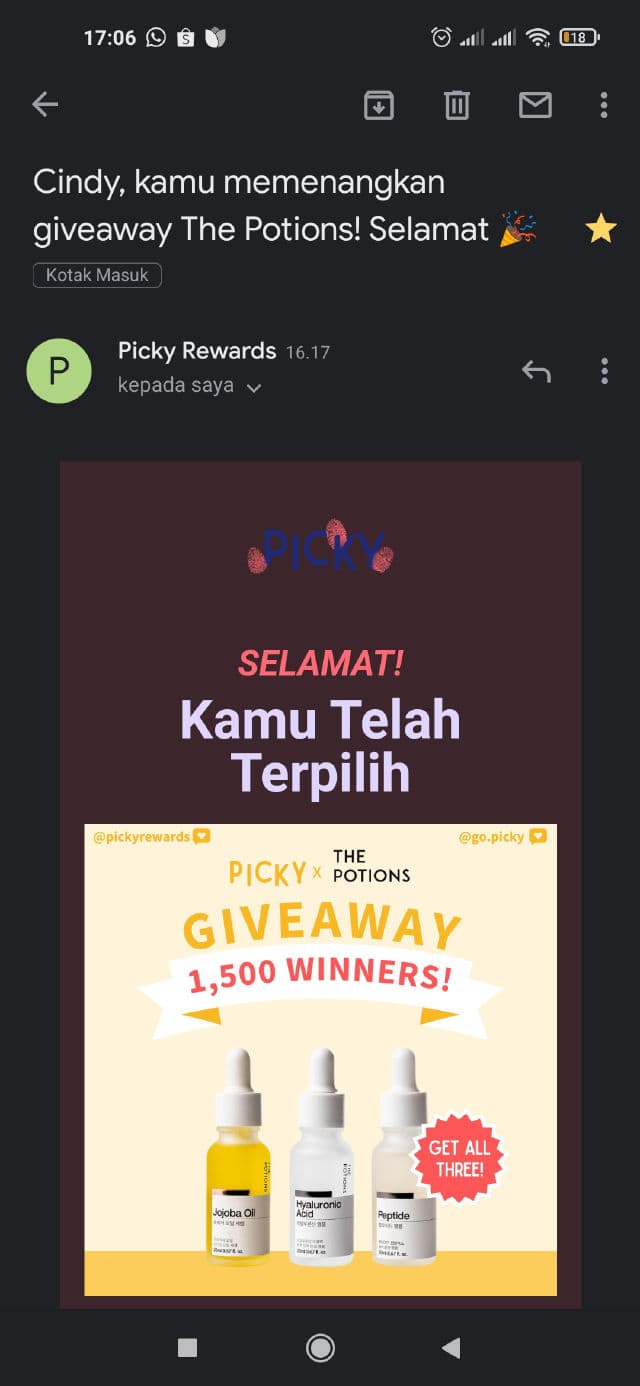Archive this email
This screenshot has height=1386, width=640.
click(378, 104)
